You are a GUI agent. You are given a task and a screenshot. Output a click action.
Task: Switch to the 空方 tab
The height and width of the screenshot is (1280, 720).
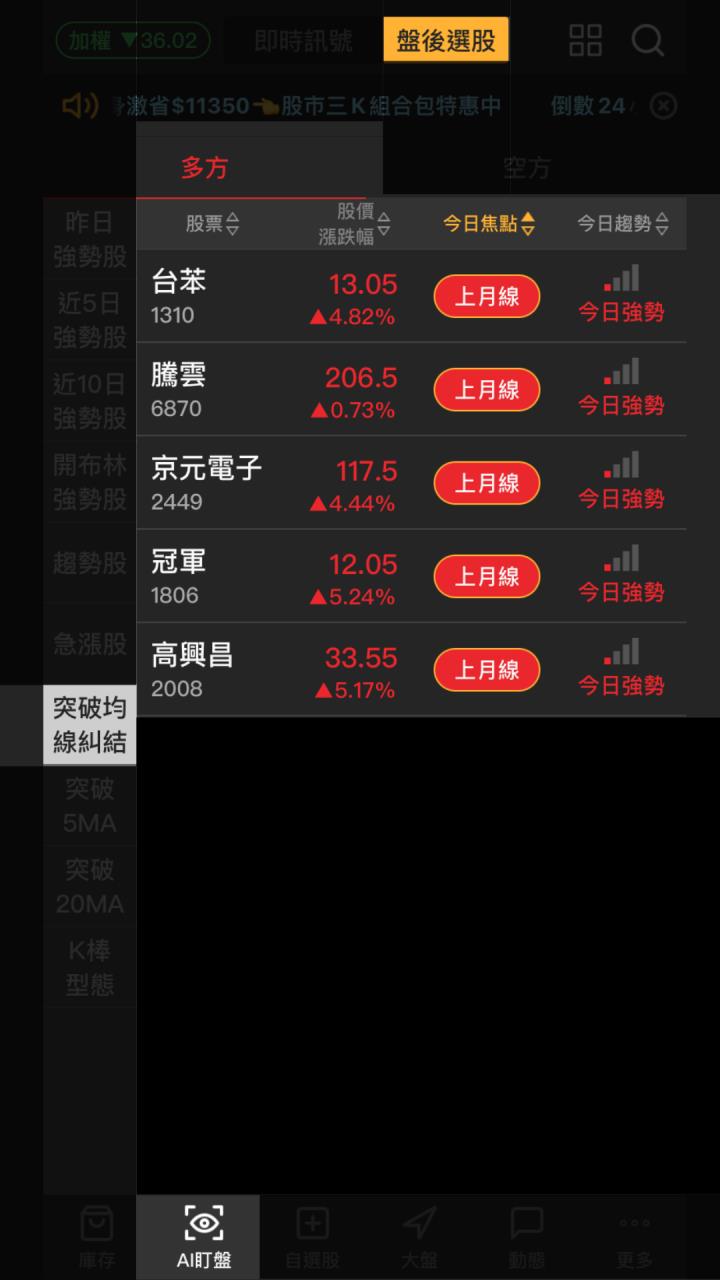pos(527,168)
